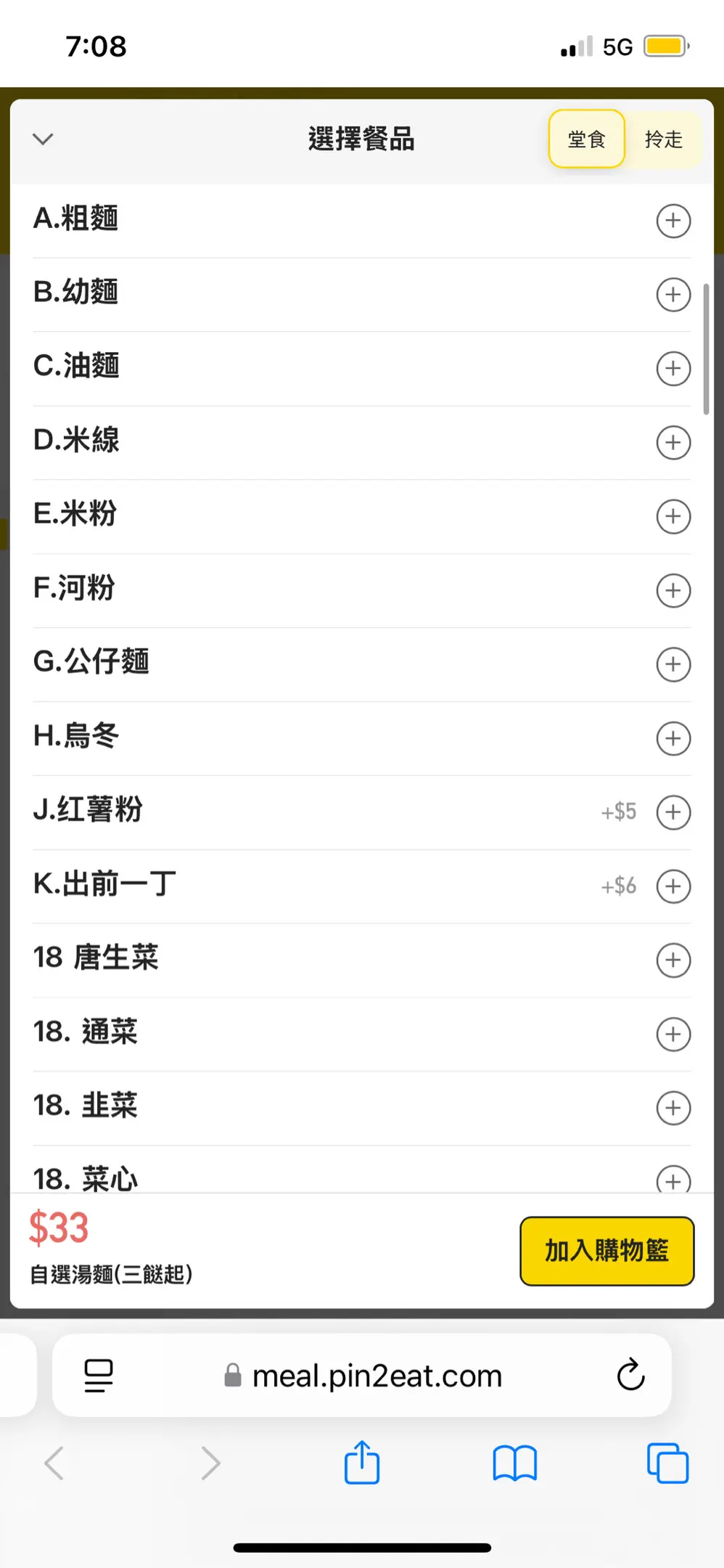Open the Safari tabs overview
The image size is (724, 1568).
point(667,1463)
